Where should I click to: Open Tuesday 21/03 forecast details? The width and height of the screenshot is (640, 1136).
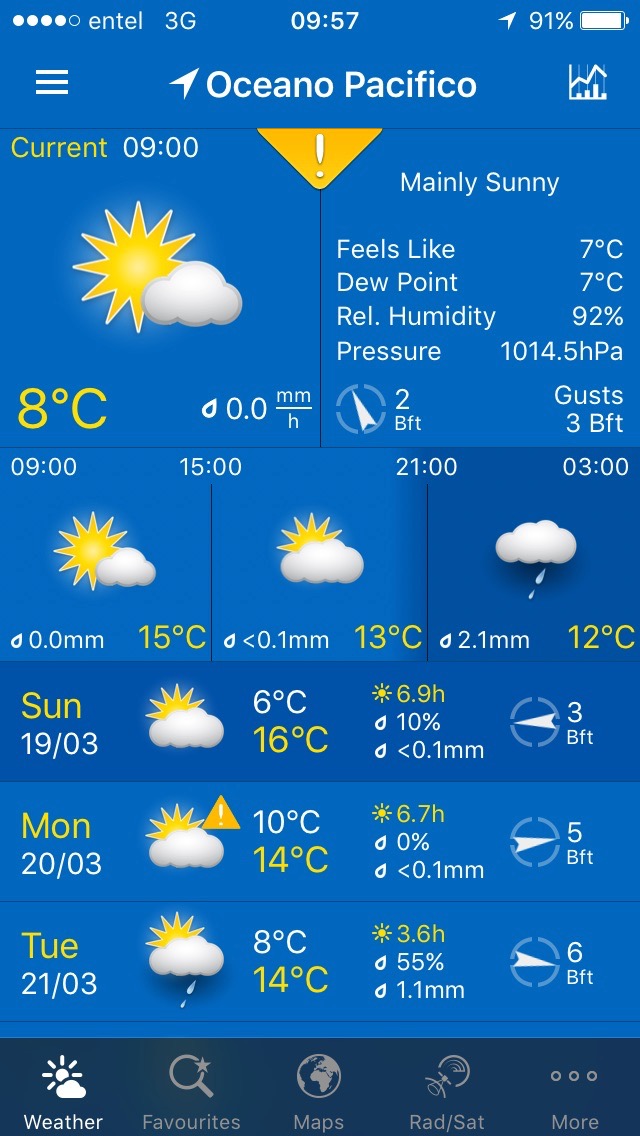tap(320, 962)
